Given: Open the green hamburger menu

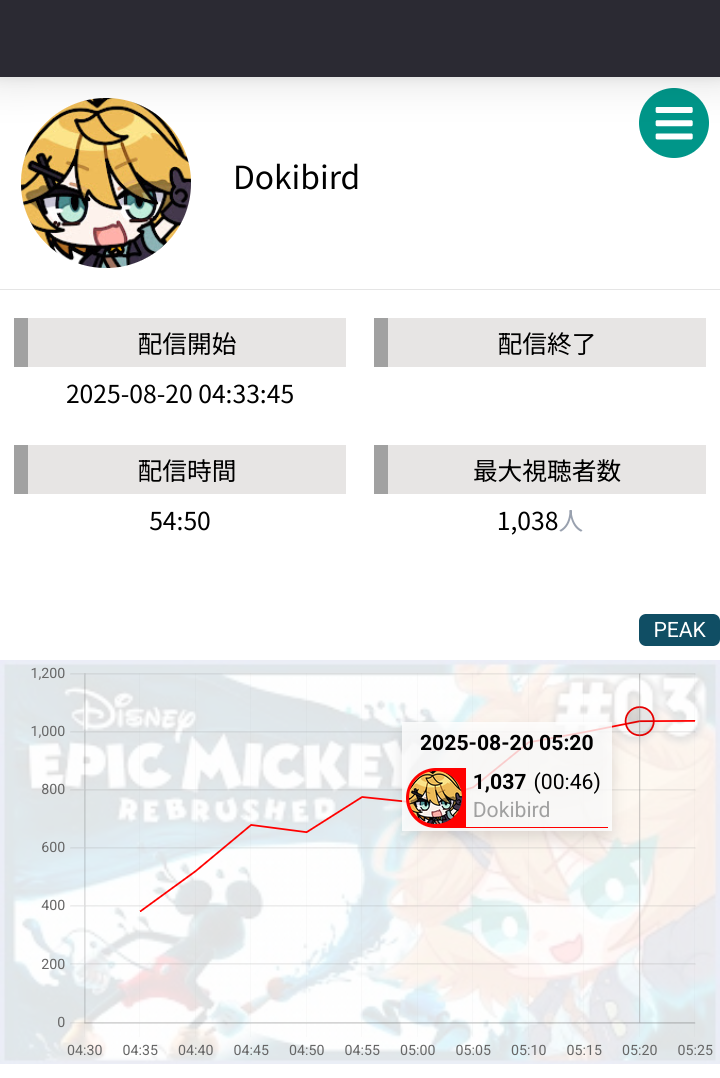Looking at the screenshot, I should pyautogui.click(x=673, y=123).
